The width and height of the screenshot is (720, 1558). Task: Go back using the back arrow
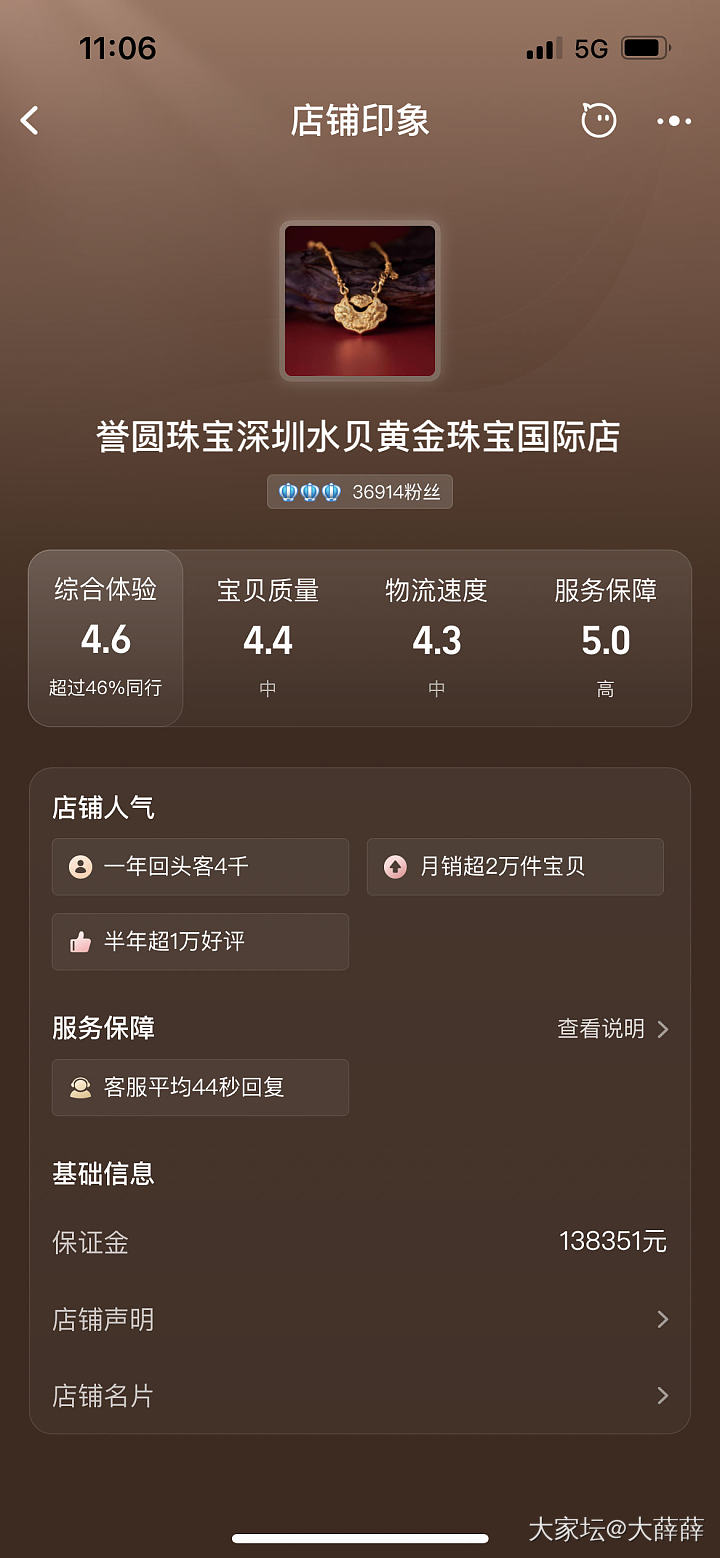click(30, 122)
